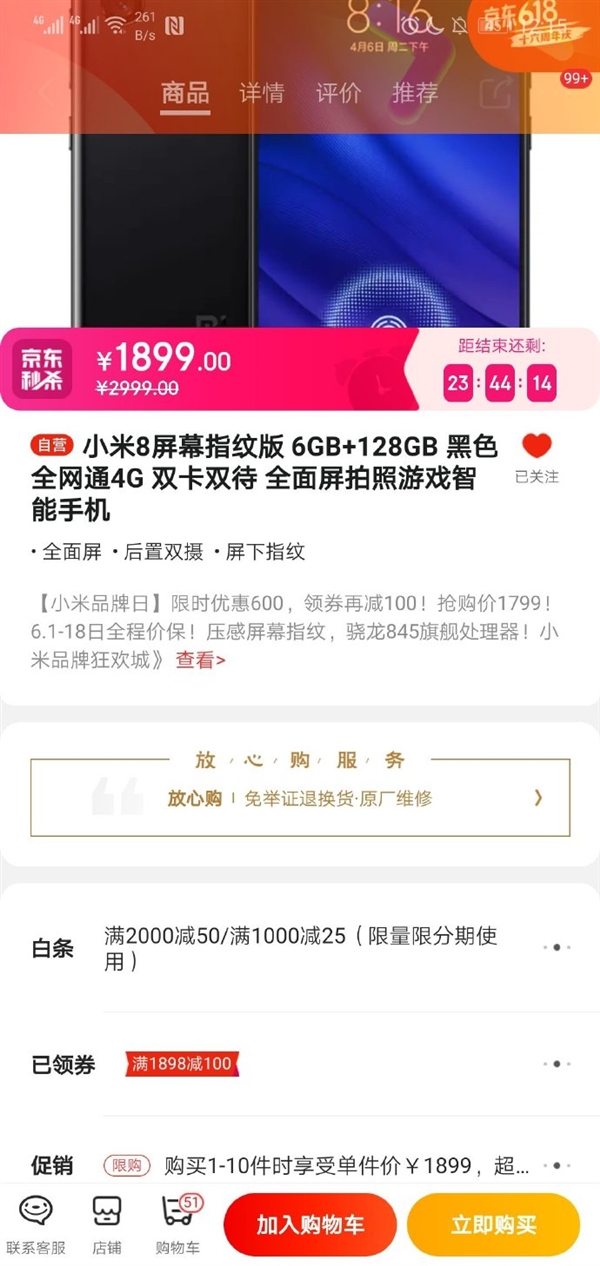
Task: Open the 已领券 coupon row
Action: (300, 1065)
